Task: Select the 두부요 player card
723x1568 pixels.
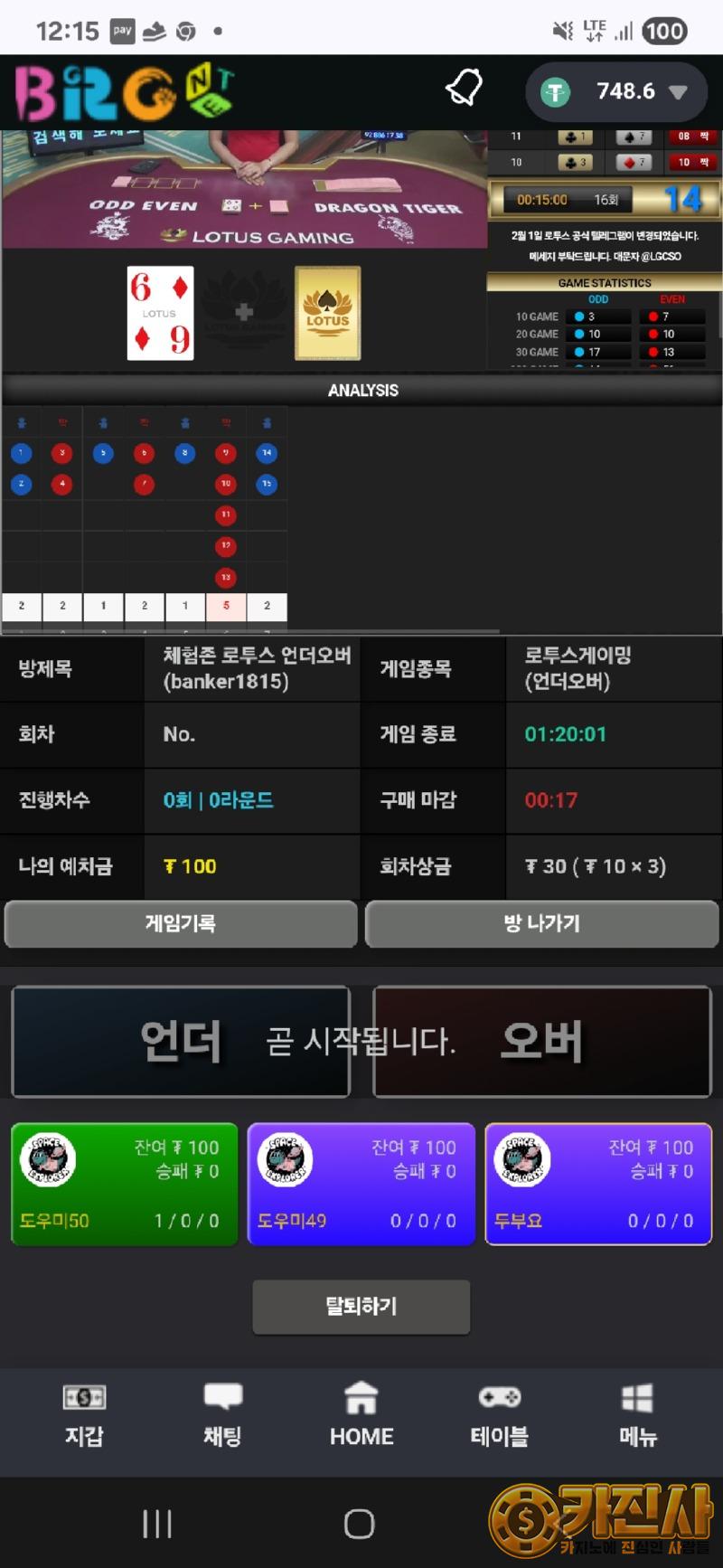Action: point(598,1184)
